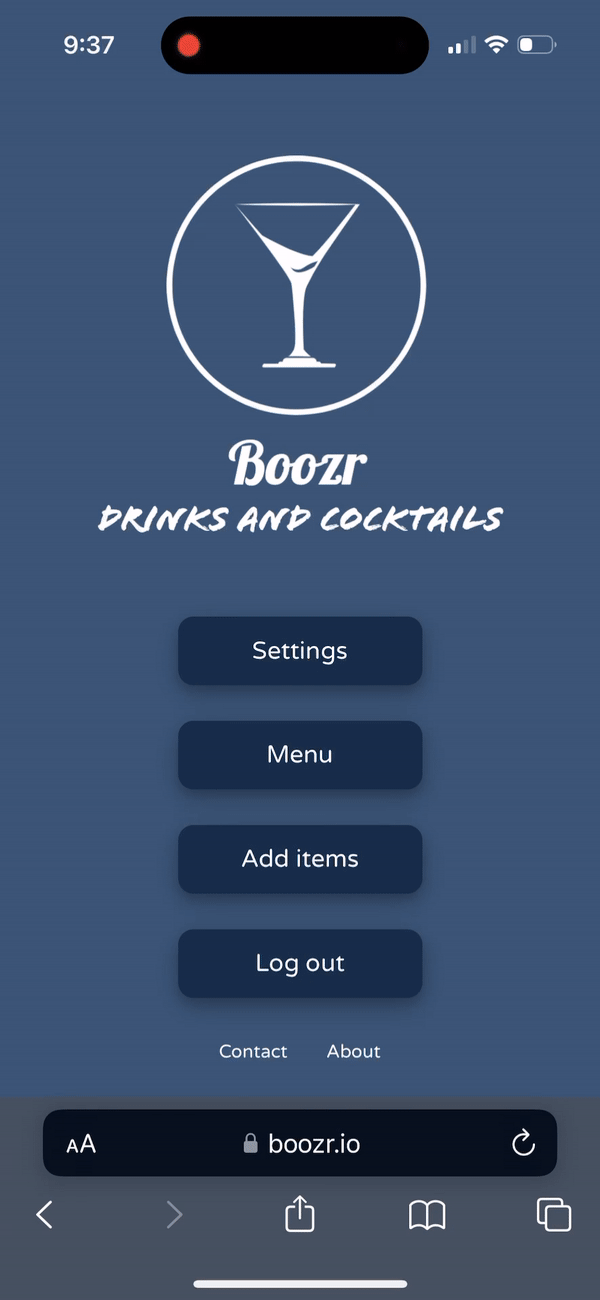This screenshot has height=1300, width=600.
Task: Tap Add items button
Action: point(300,859)
